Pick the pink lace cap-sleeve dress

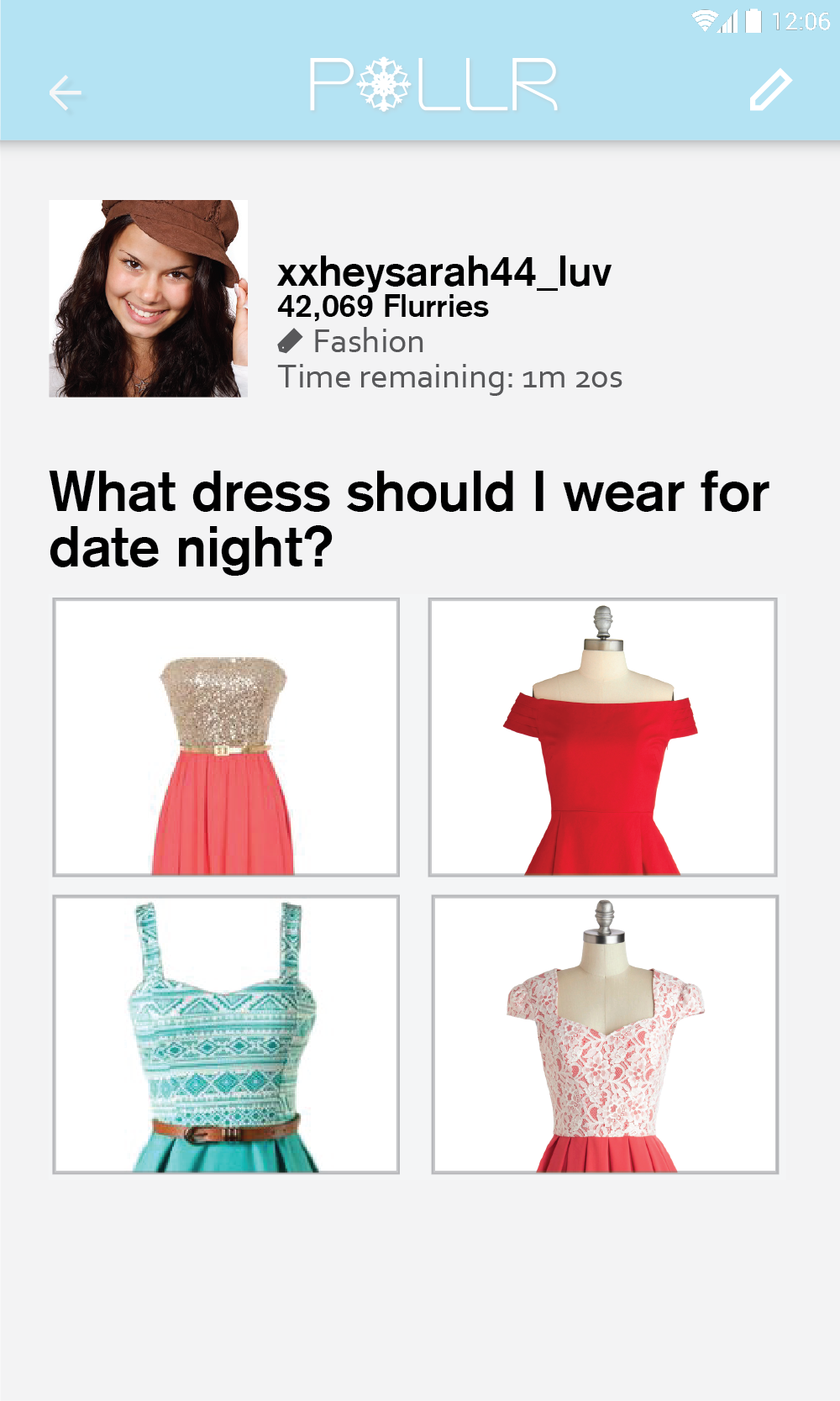point(605,1034)
